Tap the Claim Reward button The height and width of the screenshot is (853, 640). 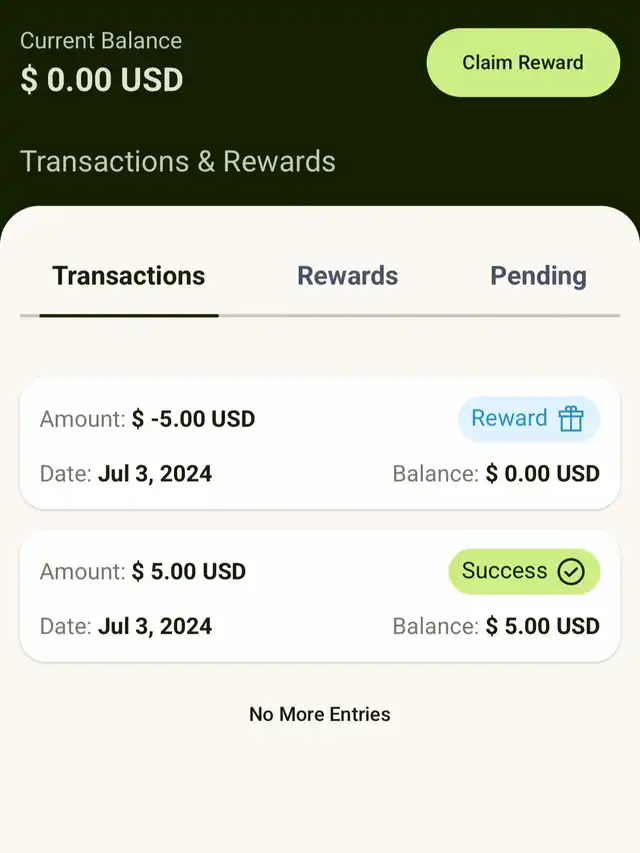tap(523, 63)
